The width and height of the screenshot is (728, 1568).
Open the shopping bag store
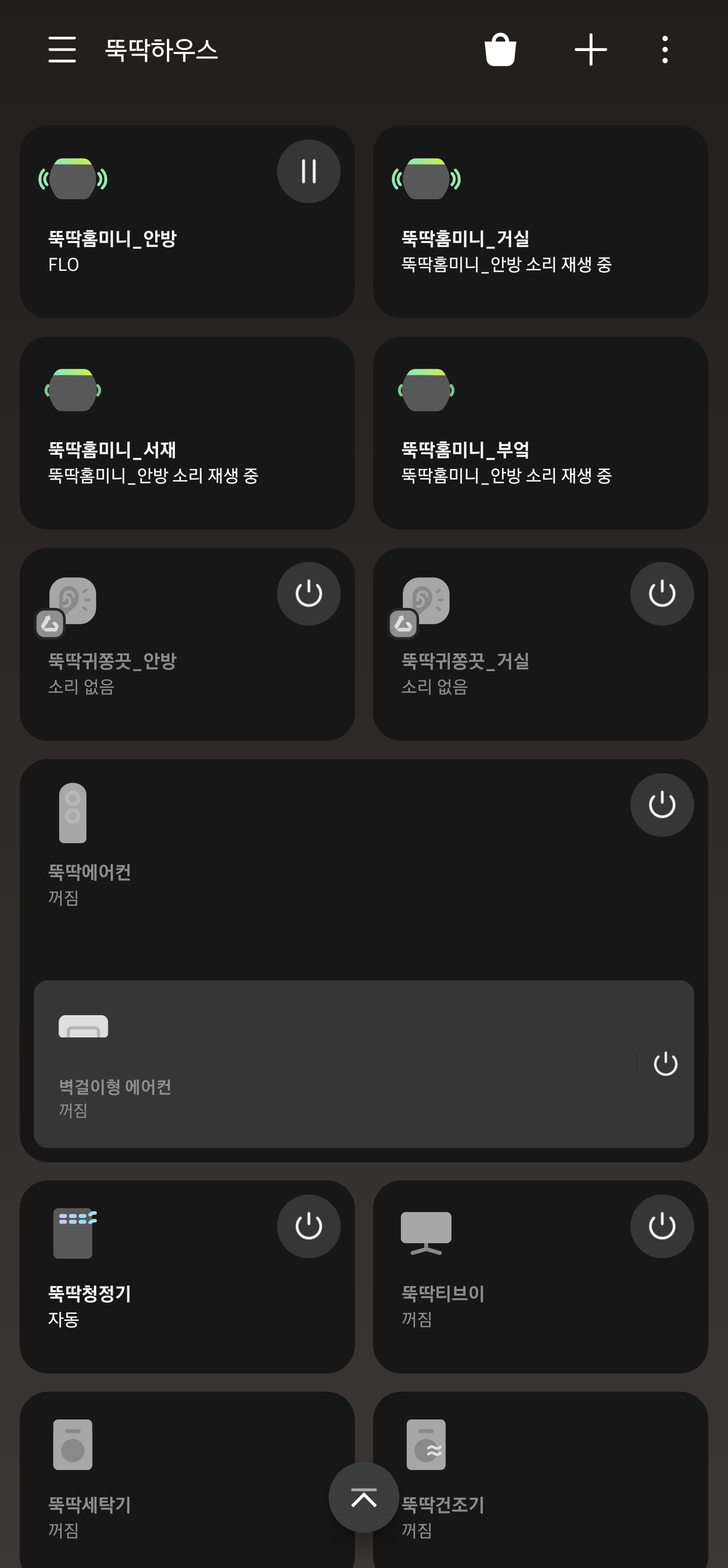500,50
